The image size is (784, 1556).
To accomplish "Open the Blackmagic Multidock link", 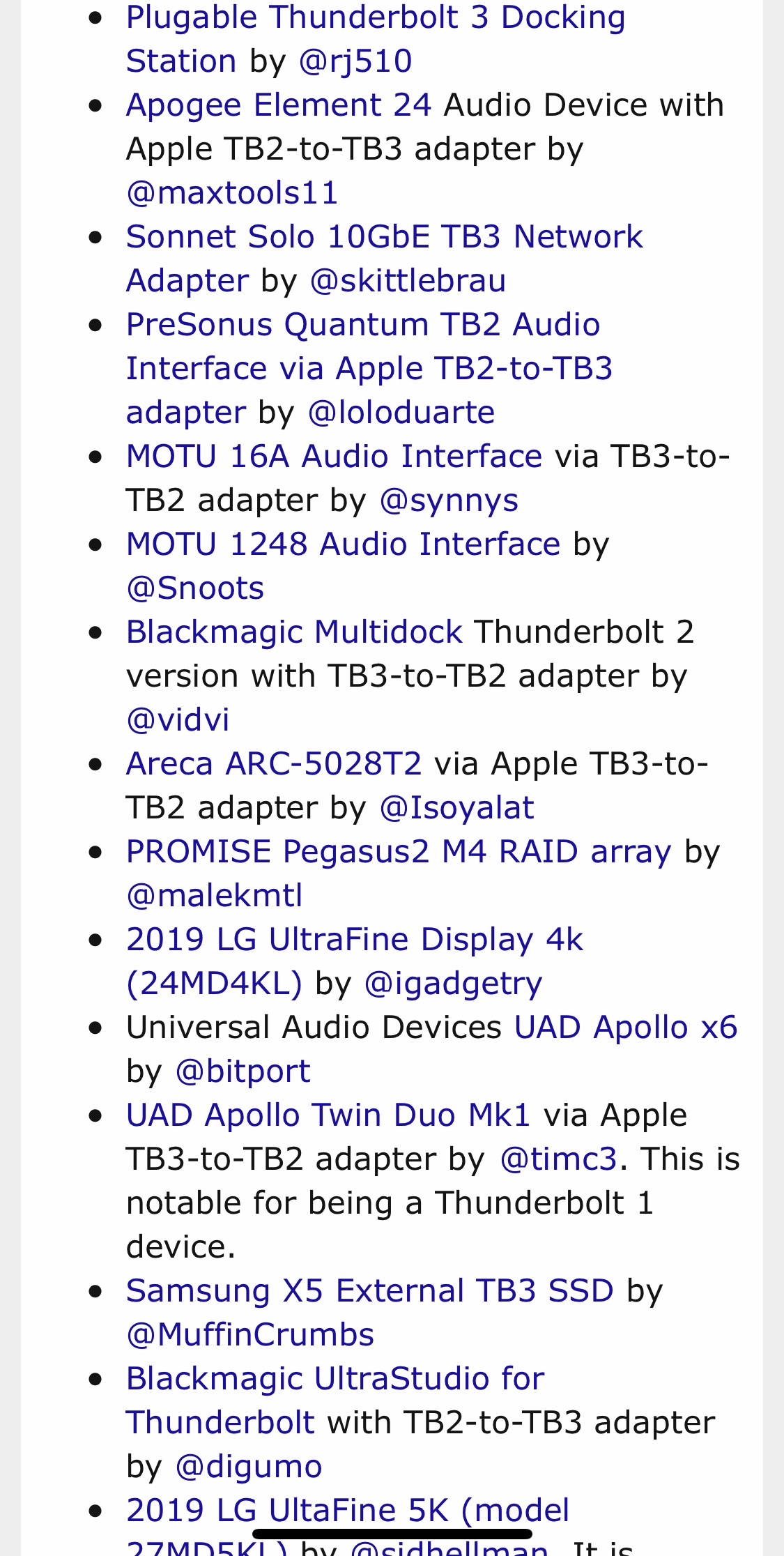I will coord(294,632).
